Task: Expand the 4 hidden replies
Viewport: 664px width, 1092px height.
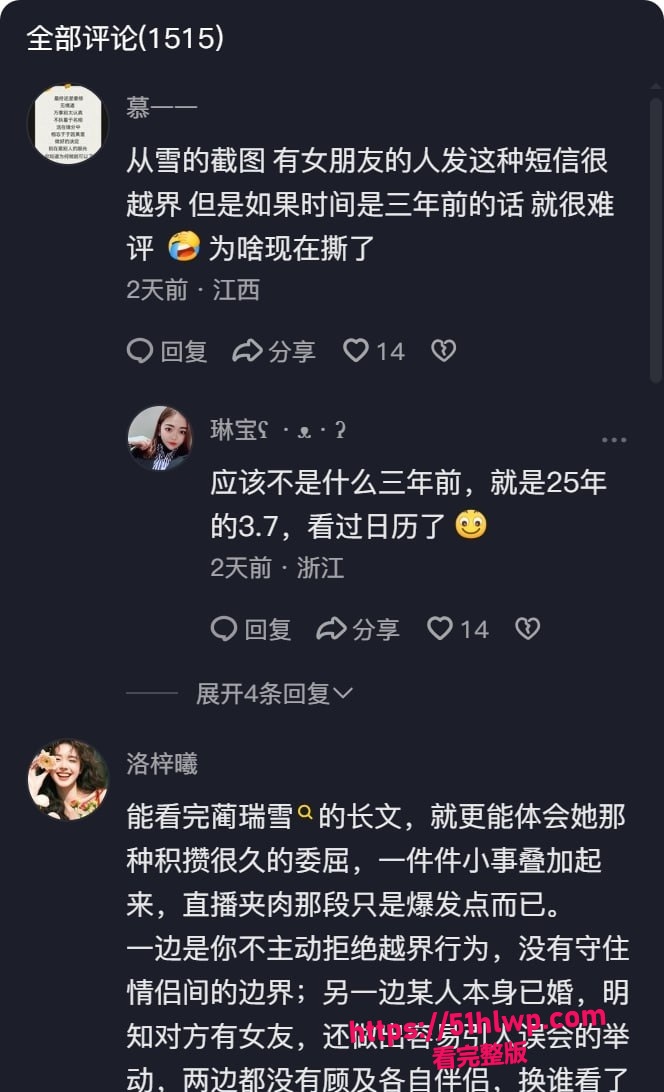Action: tap(275, 694)
